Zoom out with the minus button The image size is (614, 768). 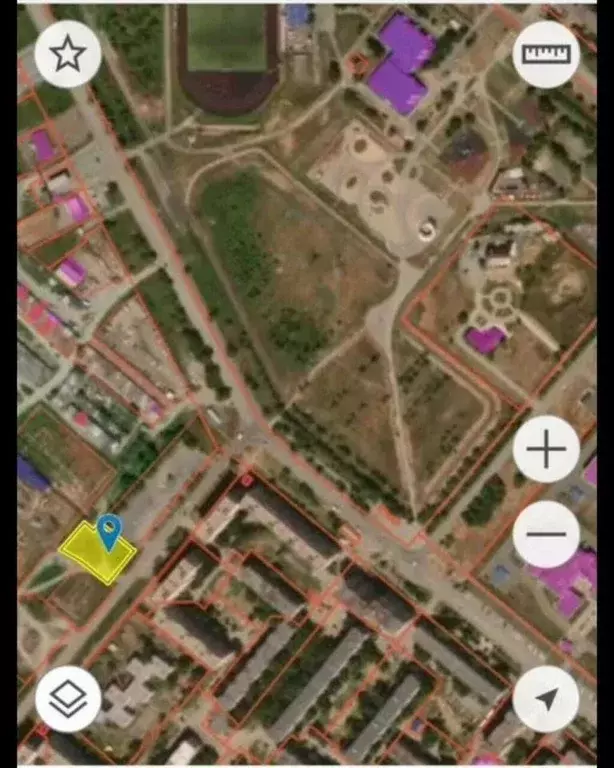pos(546,534)
